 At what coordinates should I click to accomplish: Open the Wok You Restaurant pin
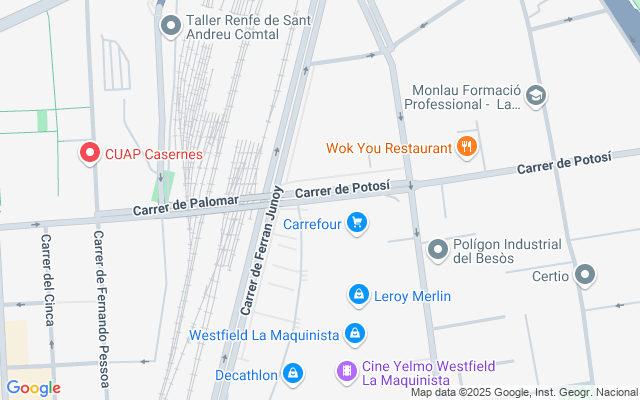466,148
